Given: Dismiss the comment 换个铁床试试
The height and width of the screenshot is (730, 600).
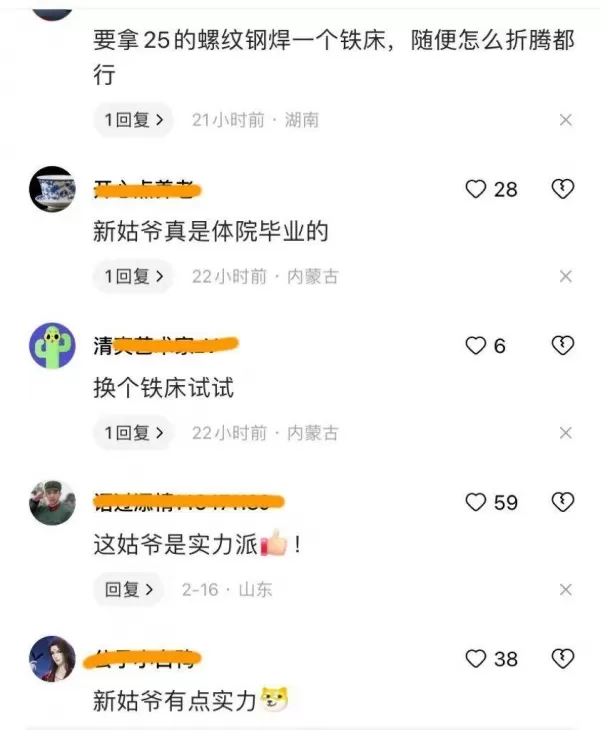Looking at the screenshot, I should (565, 433).
